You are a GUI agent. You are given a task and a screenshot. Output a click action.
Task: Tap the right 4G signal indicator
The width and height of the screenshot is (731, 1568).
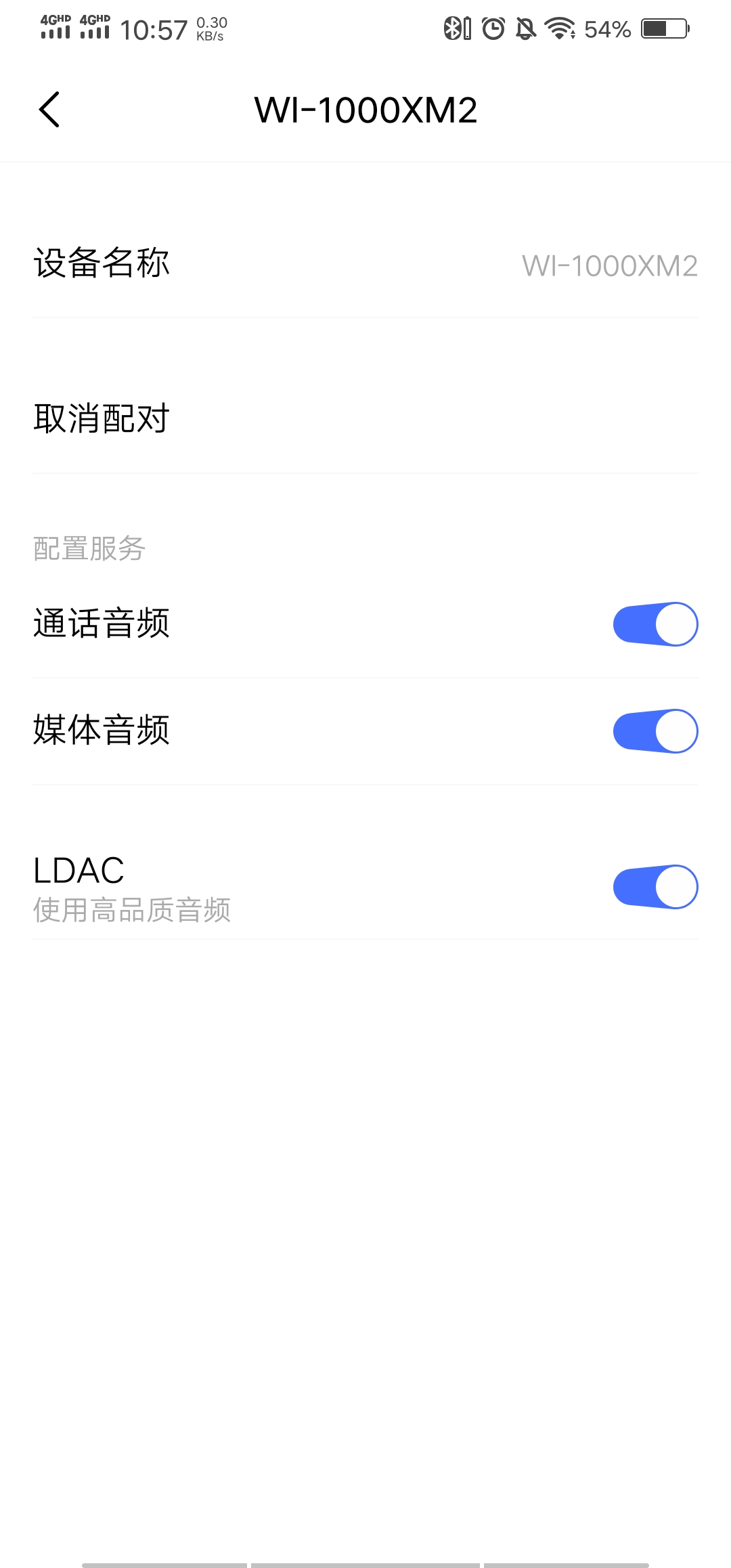click(95, 27)
